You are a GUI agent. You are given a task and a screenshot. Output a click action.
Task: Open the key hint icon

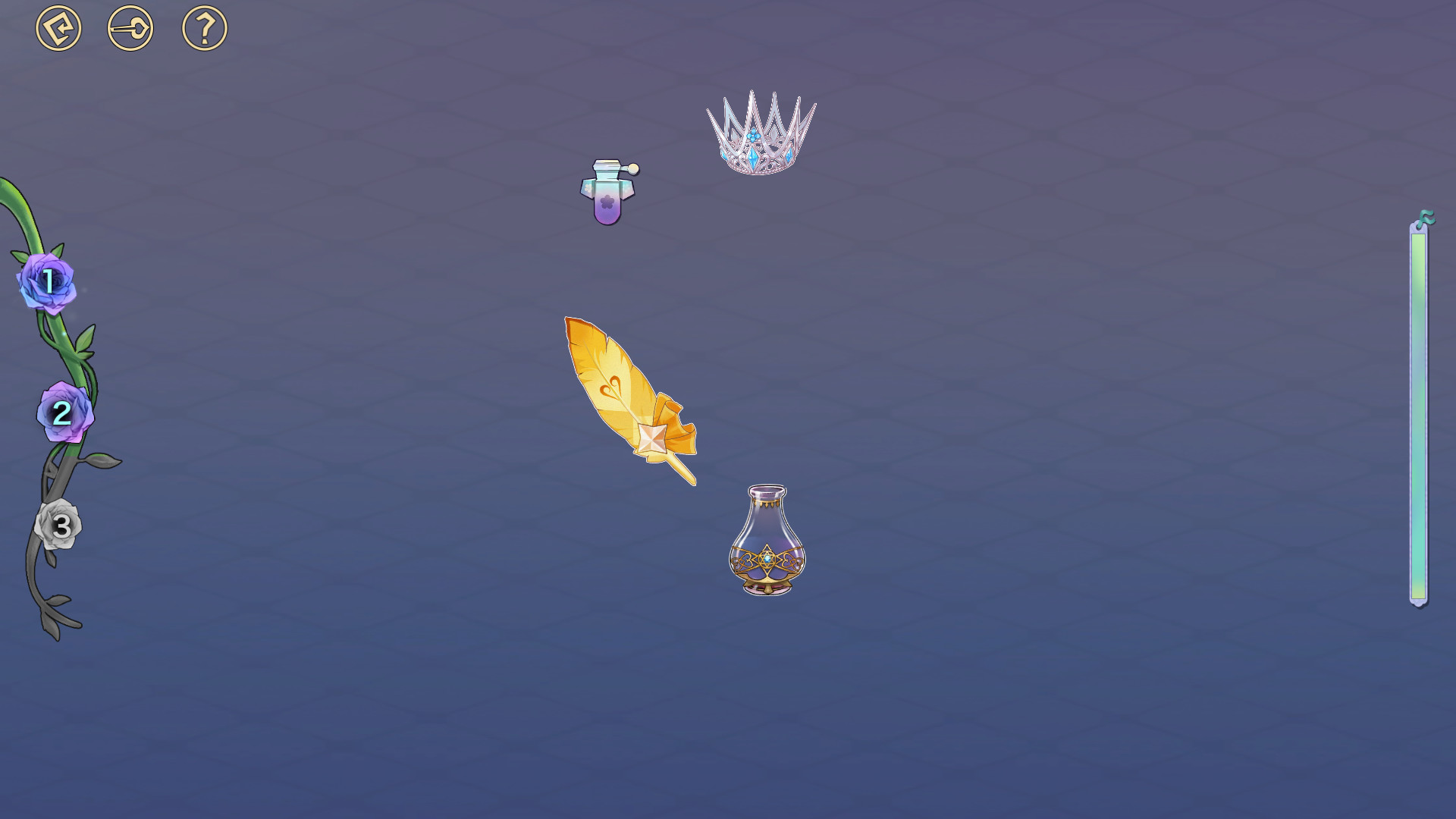tap(130, 29)
